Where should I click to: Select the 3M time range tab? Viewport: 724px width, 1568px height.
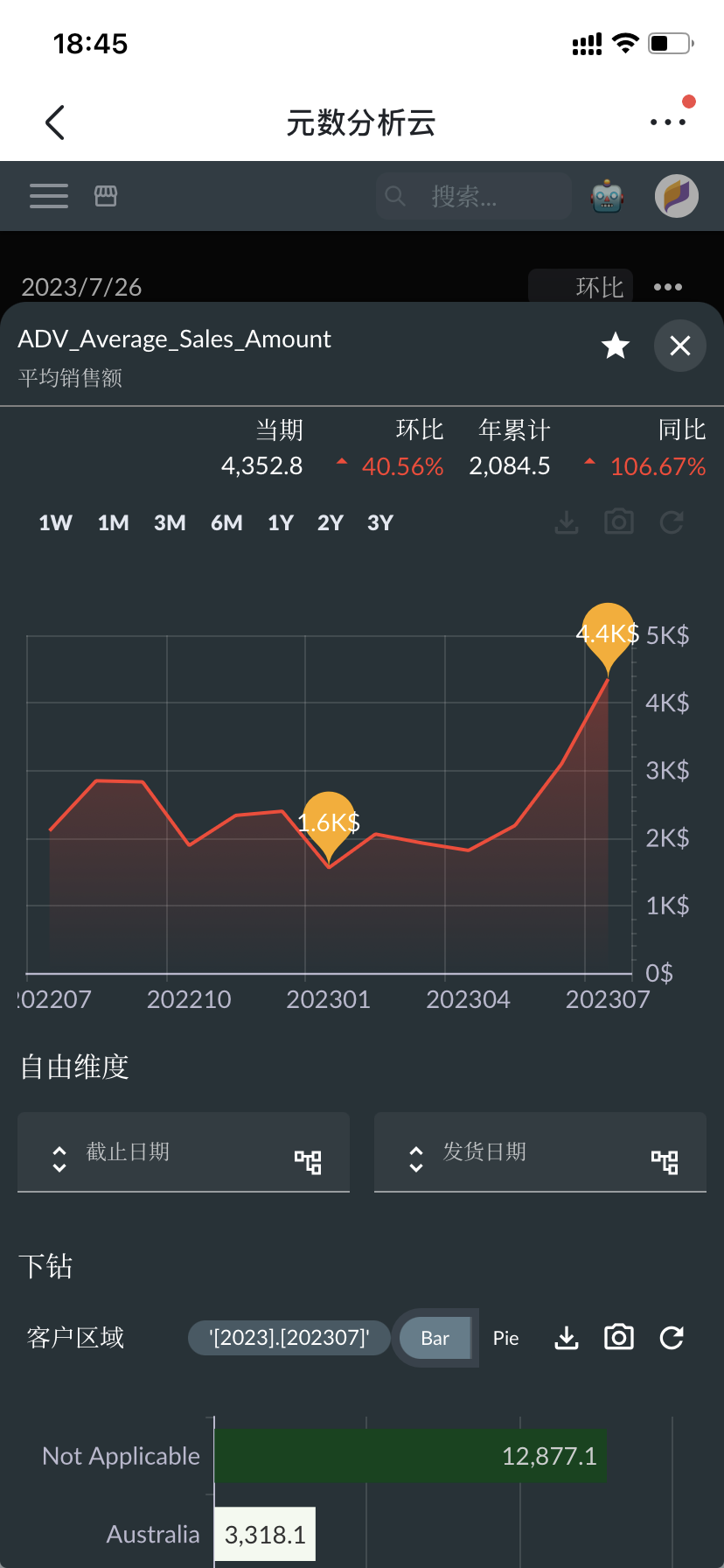point(169,521)
